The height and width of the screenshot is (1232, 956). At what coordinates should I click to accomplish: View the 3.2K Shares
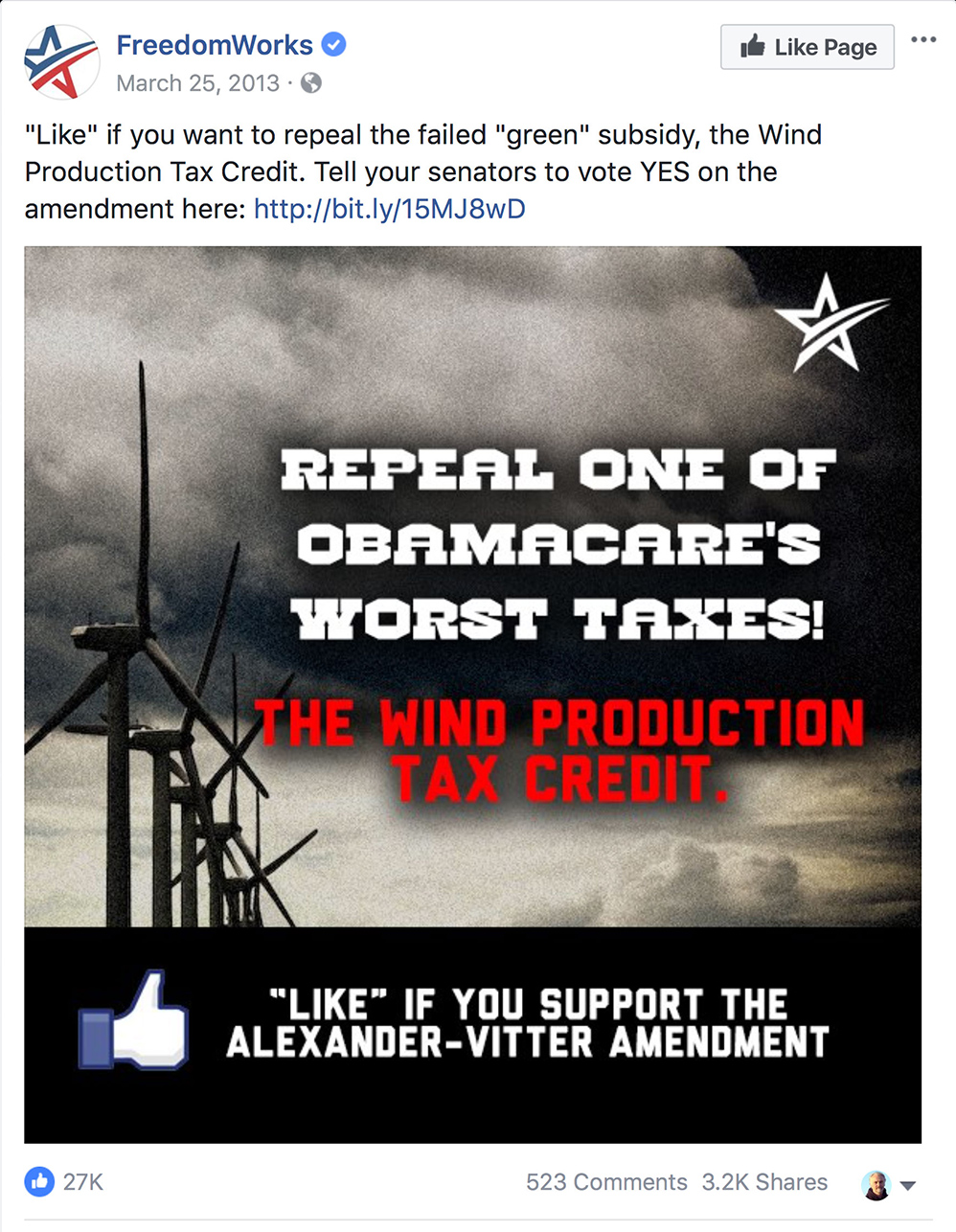(x=764, y=1182)
